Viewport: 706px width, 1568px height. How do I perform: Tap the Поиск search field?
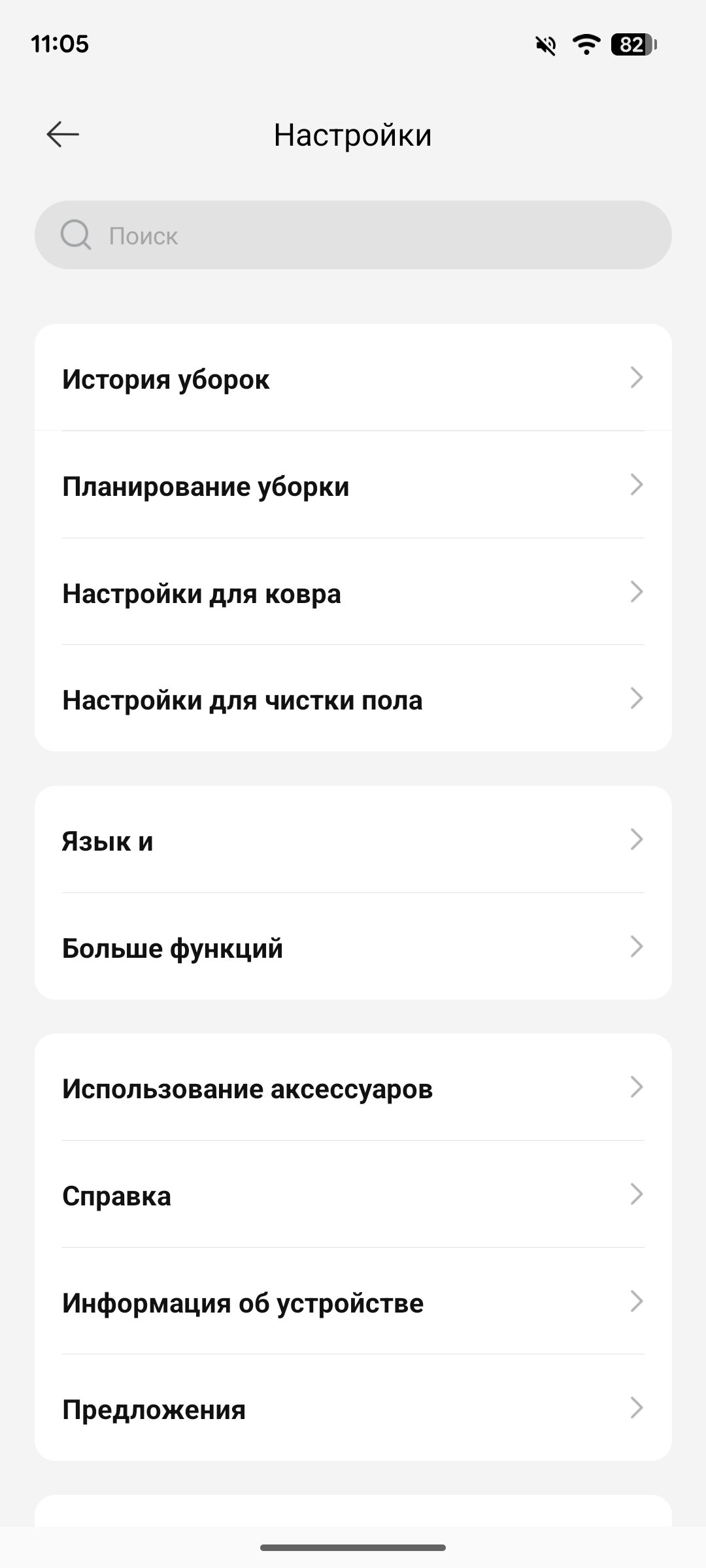(x=353, y=235)
